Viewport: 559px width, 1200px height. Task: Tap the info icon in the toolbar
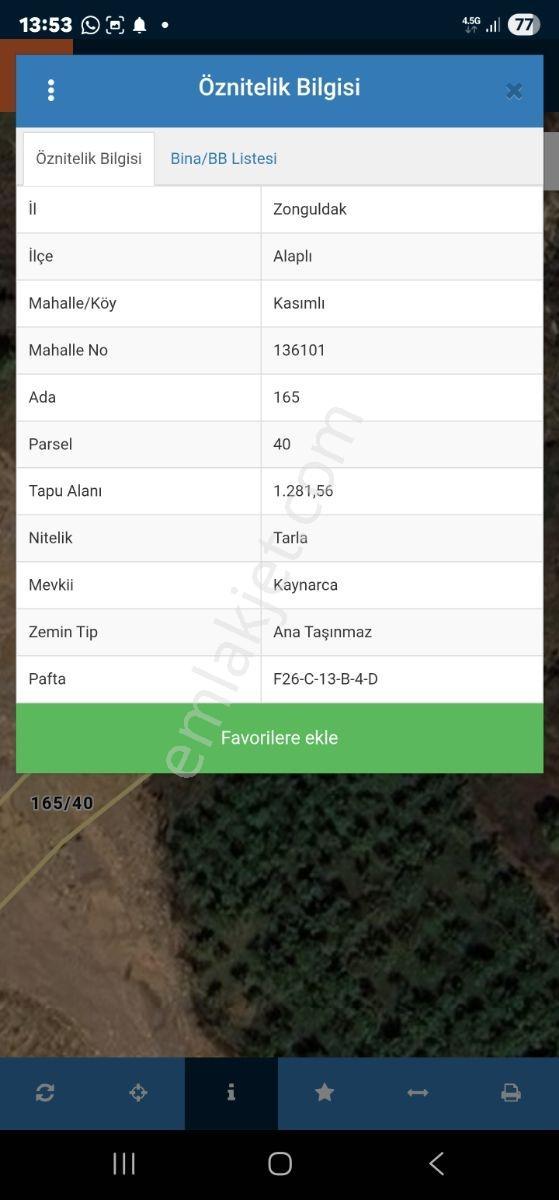click(231, 1093)
